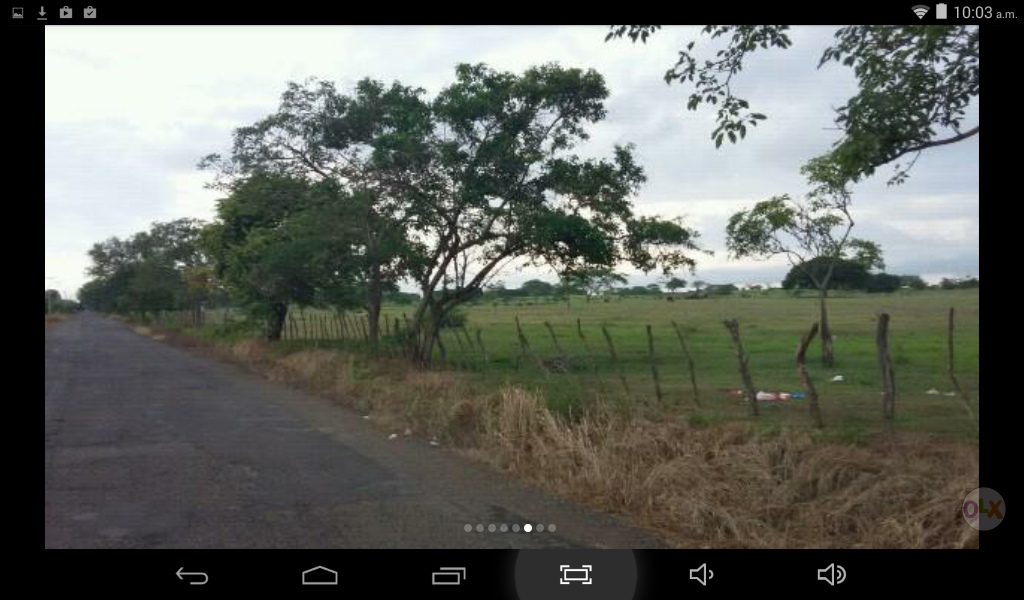Go to the home screen
This screenshot has height=600, width=1024.
pos(320,575)
